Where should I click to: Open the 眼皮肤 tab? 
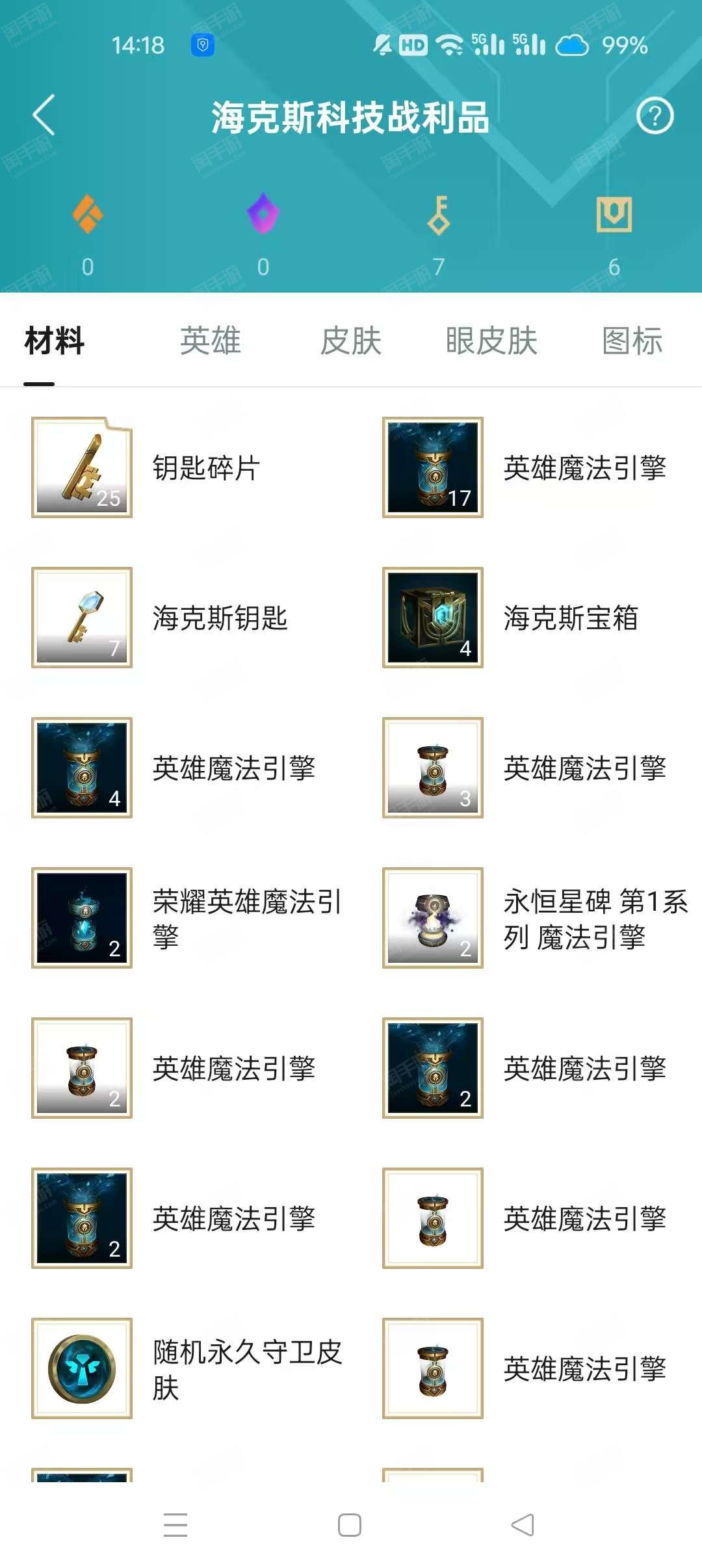click(491, 341)
